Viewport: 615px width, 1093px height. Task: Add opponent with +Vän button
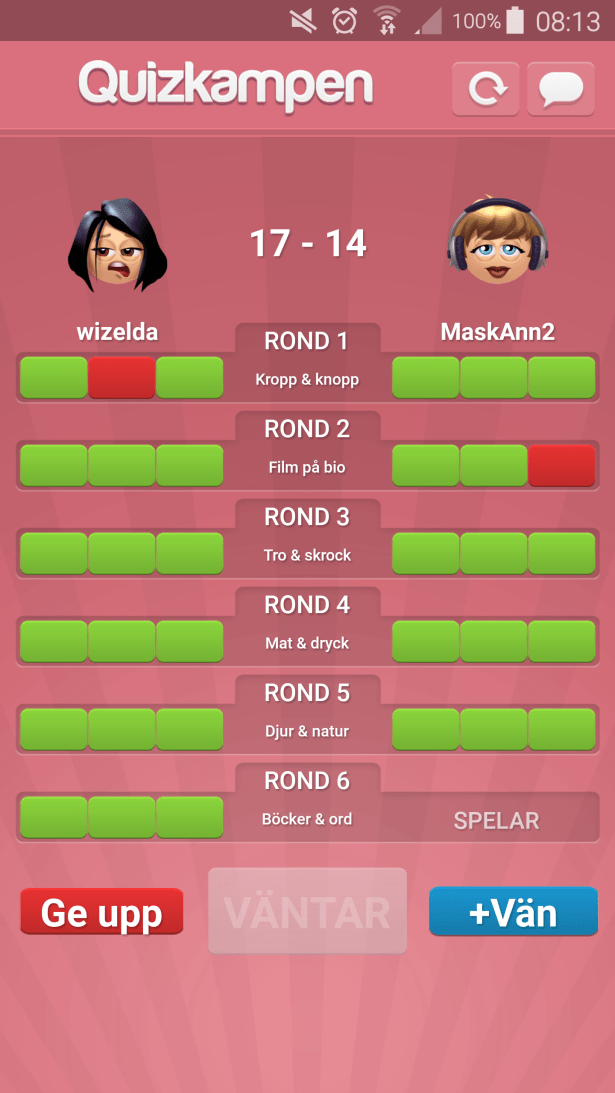513,912
